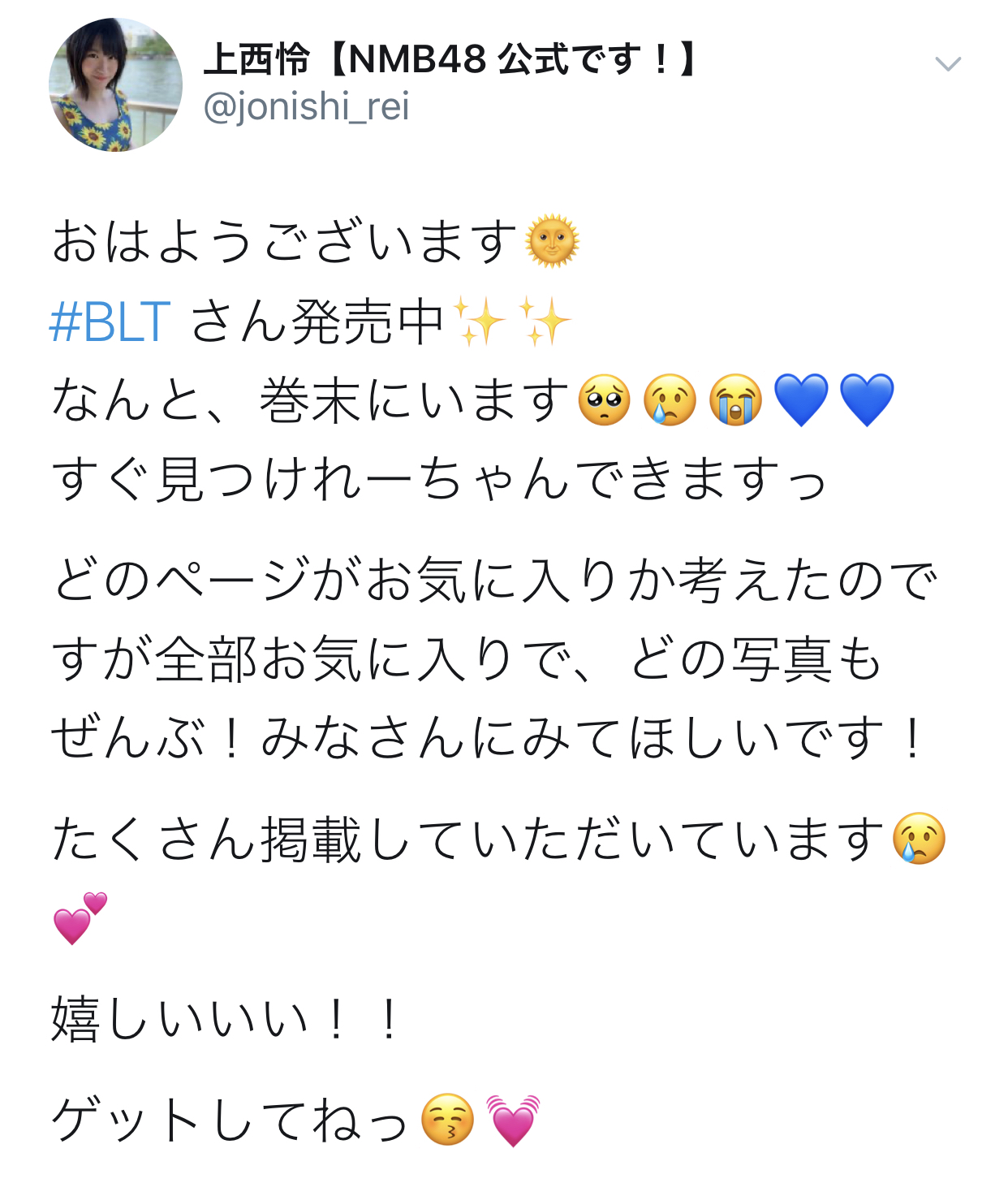Open the #BLT hashtag
This screenshot has height=1183, width=1008.
pos(110,322)
